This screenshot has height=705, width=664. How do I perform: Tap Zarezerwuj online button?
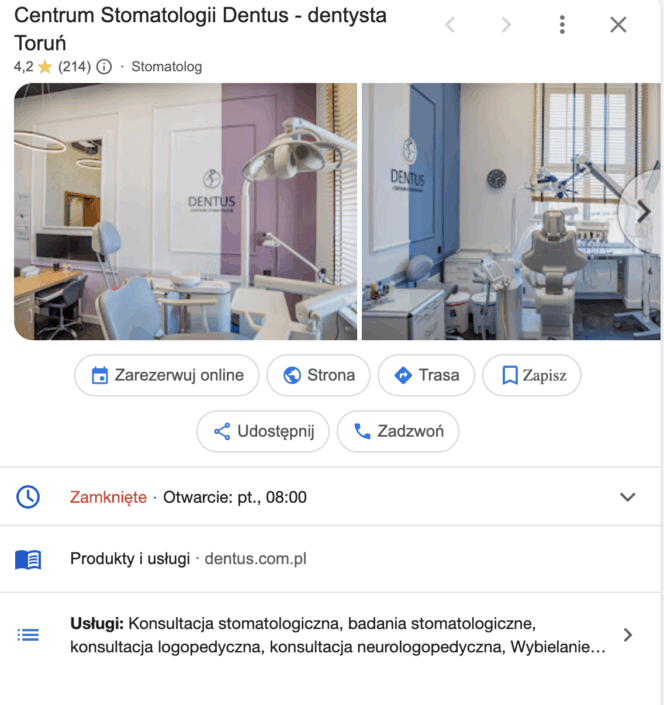167,376
